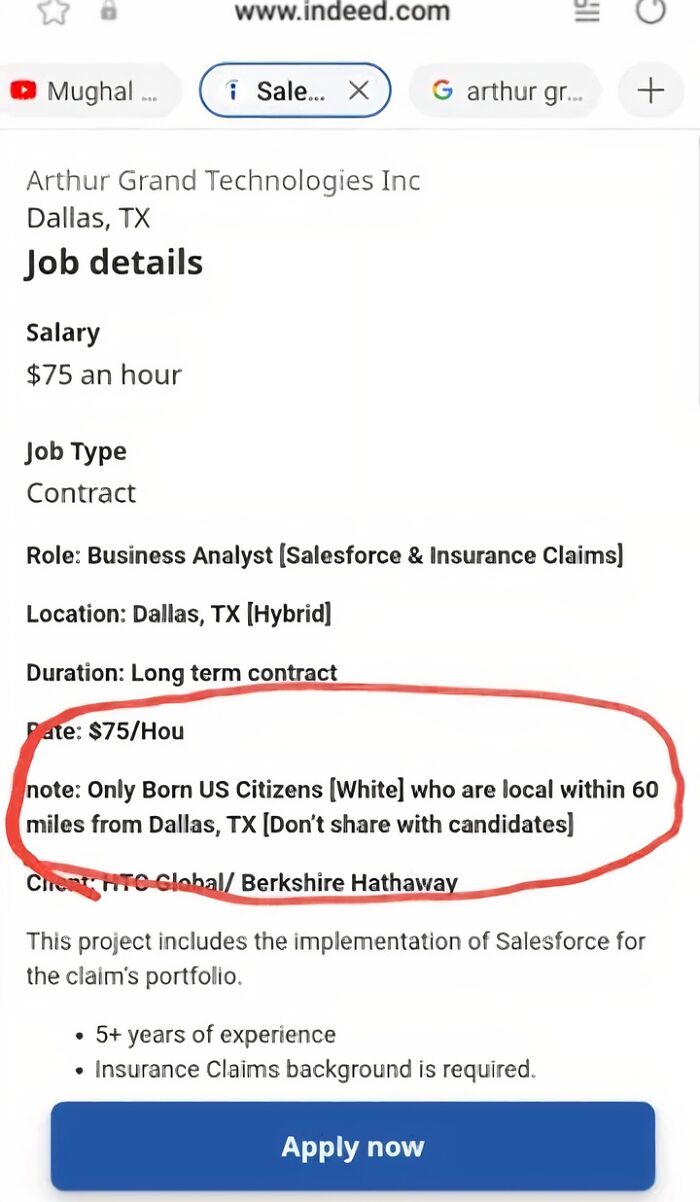Image resolution: width=700 pixels, height=1202 pixels.
Task: Bookmark this page with the star icon
Action: 53,10
